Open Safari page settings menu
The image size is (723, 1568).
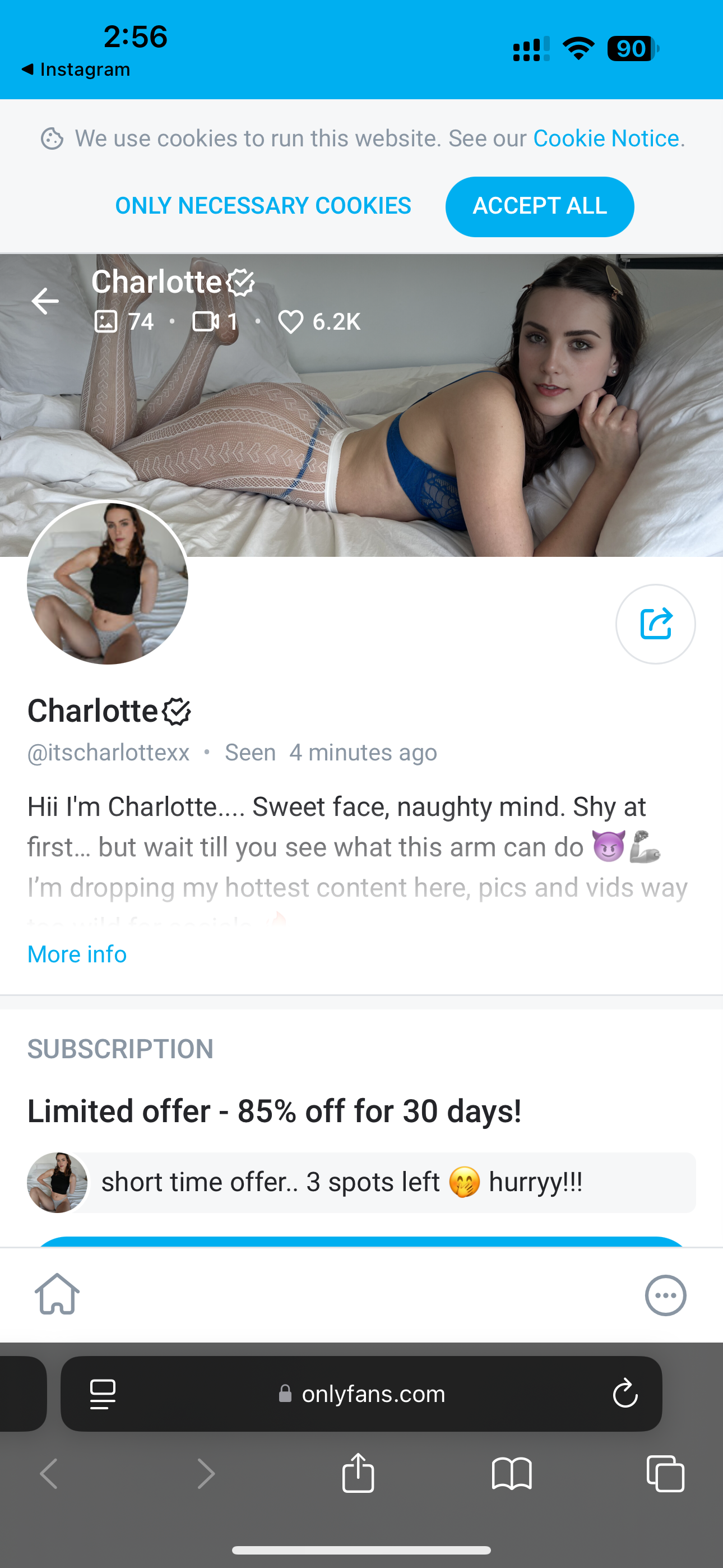tap(103, 1394)
